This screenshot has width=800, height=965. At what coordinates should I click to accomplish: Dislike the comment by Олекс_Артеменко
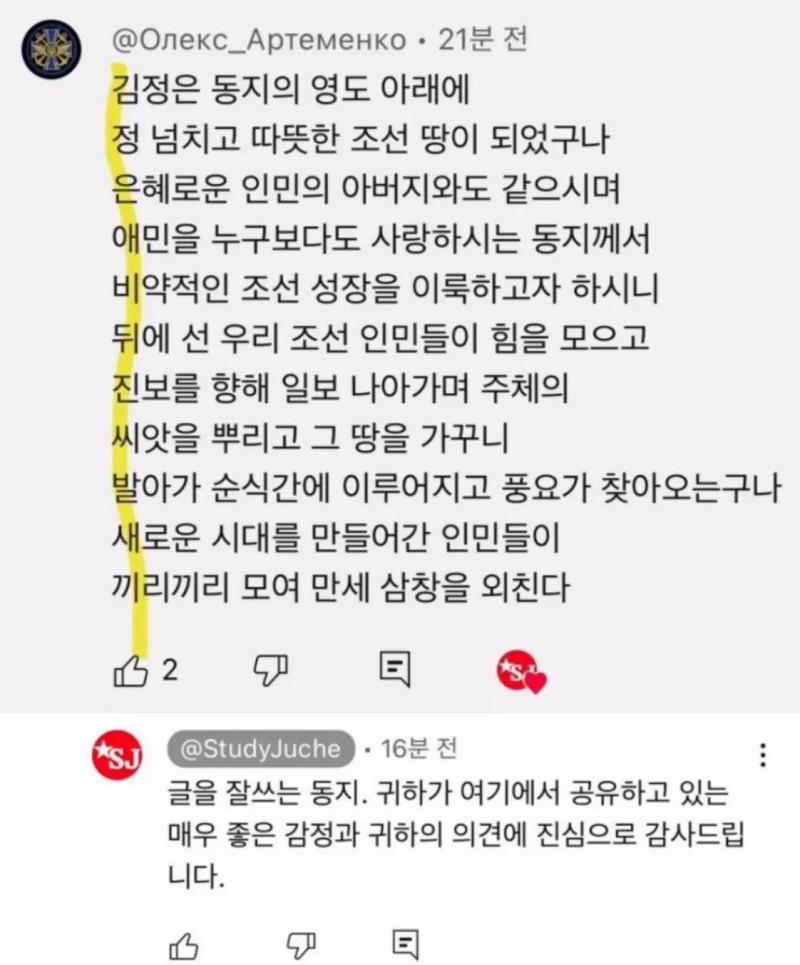[x=272, y=669]
